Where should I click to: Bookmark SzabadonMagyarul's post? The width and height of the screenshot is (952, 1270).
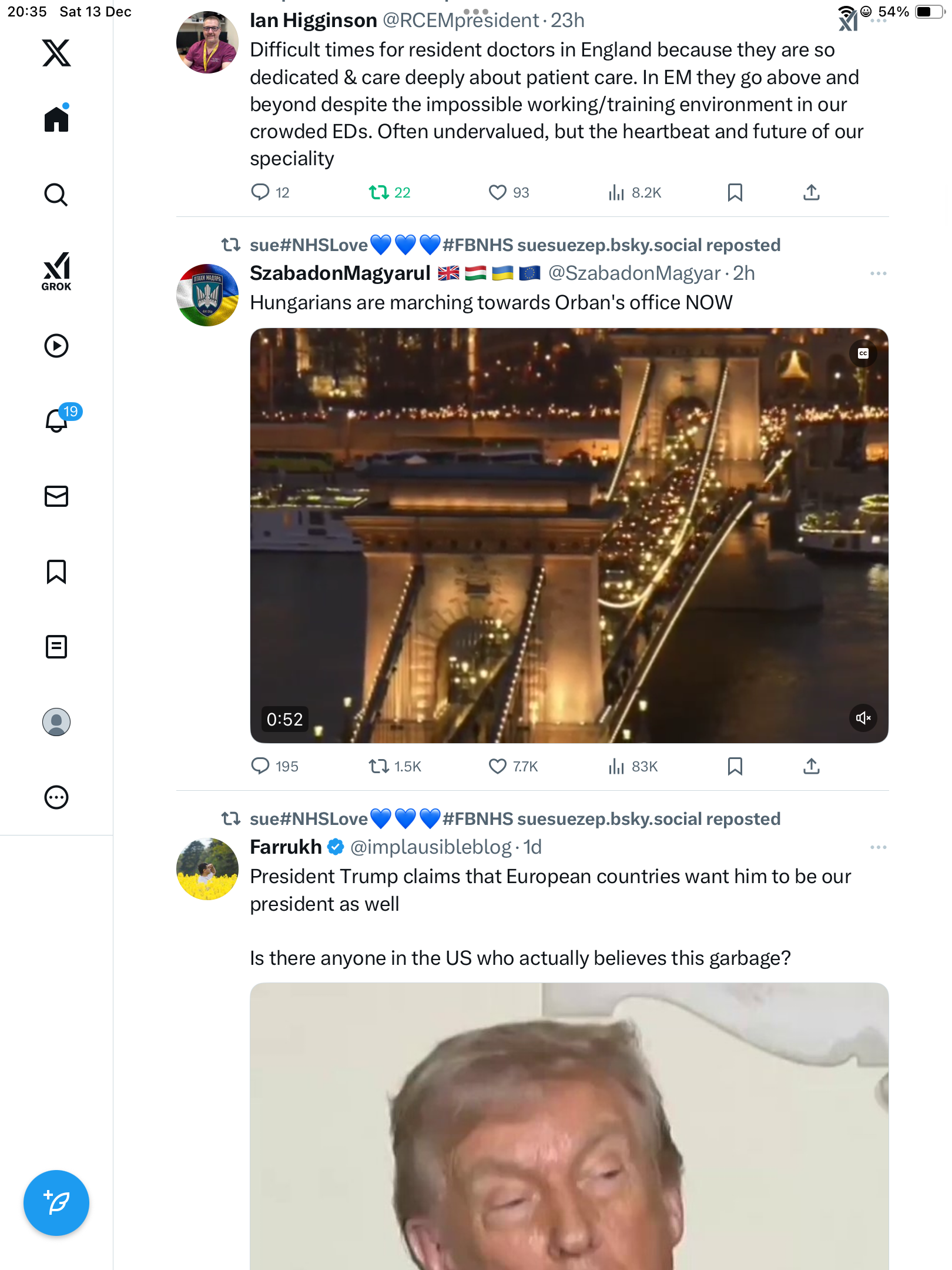(x=735, y=766)
